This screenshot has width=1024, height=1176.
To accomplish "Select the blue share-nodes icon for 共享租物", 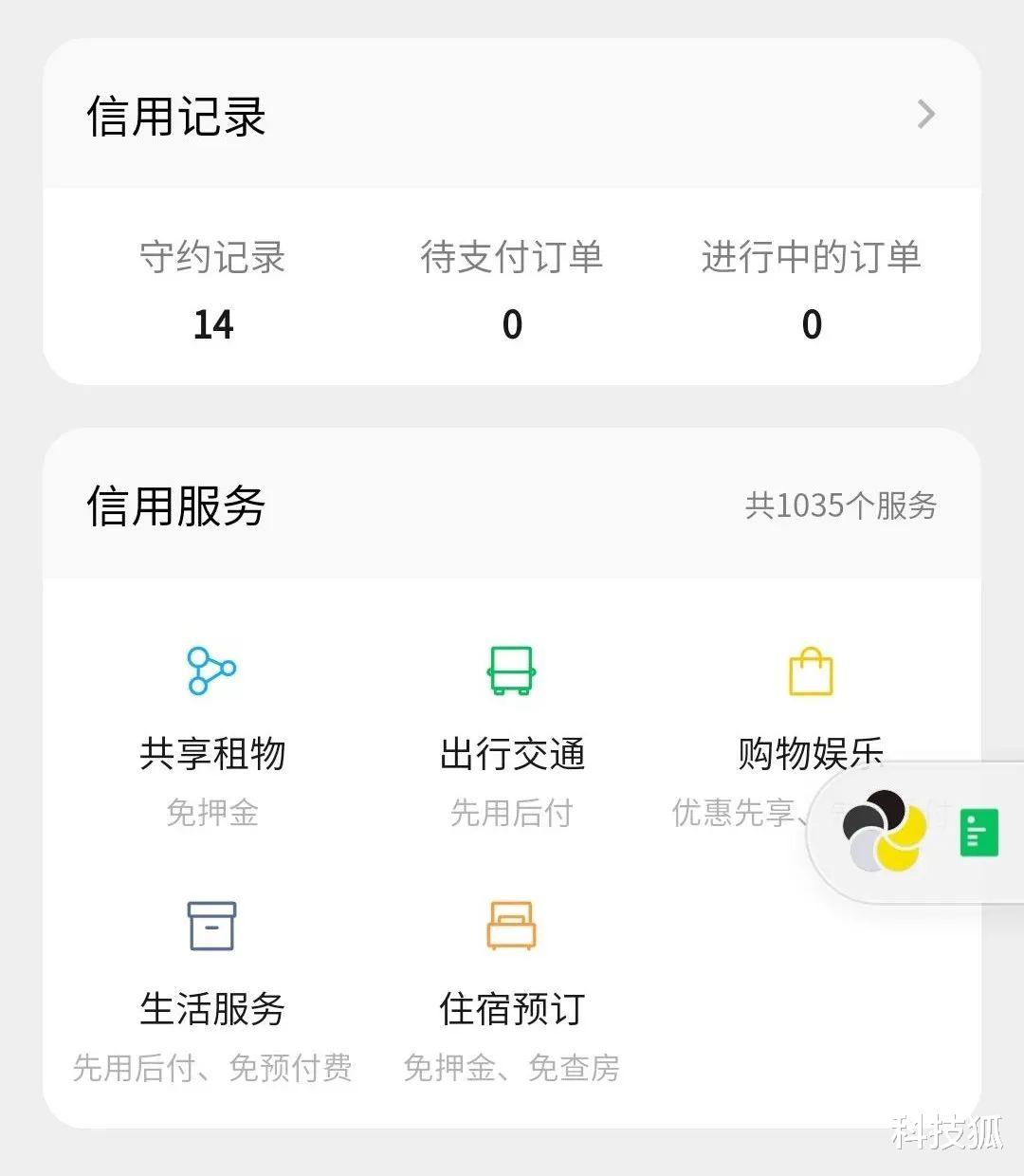I will [210, 669].
